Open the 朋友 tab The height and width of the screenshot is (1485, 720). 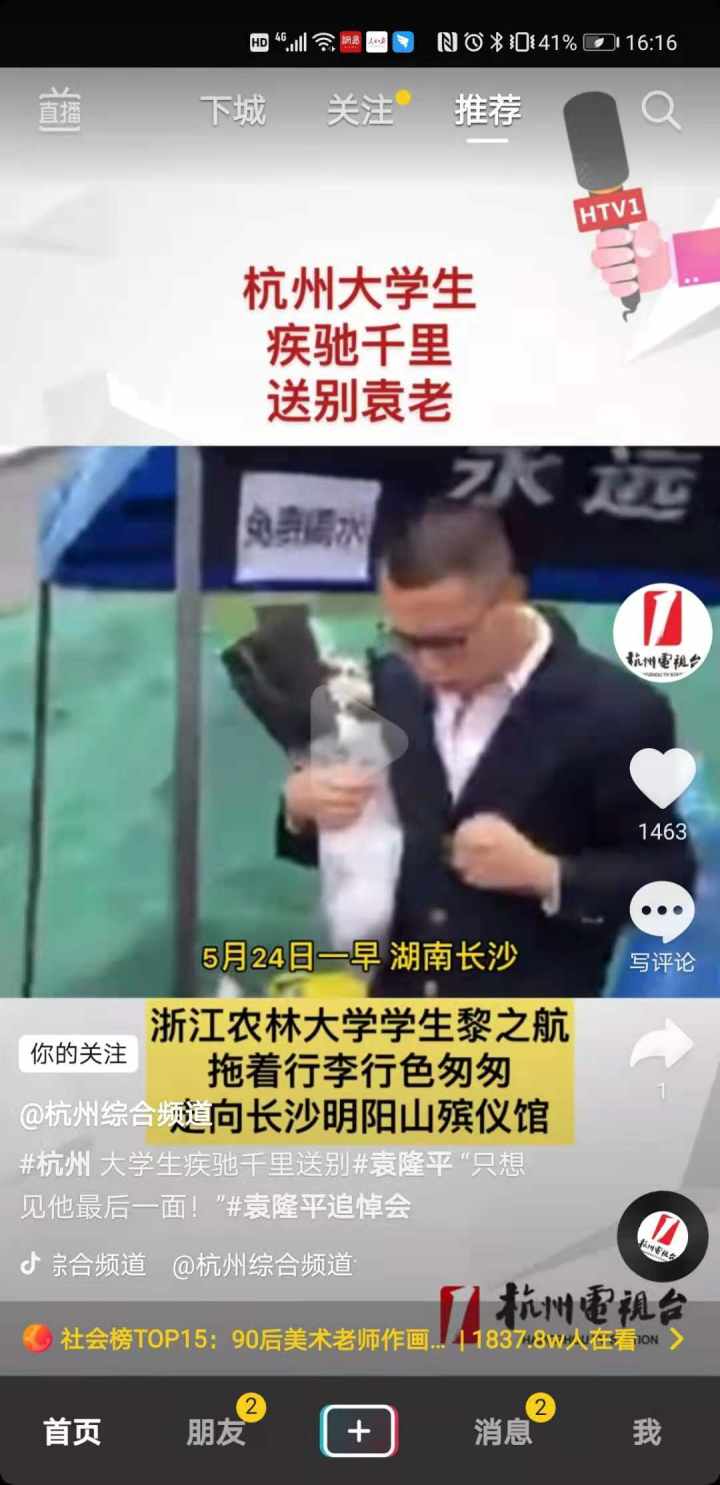pyautogui.click(x=216, y=1432)
